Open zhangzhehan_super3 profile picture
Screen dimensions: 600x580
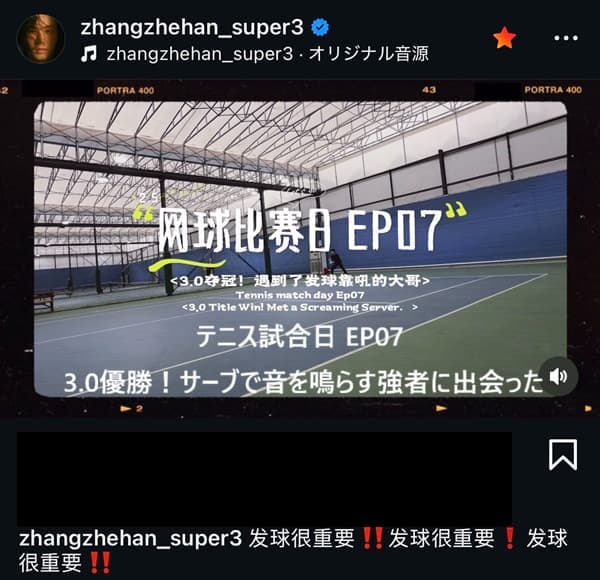tap(41, 38)
